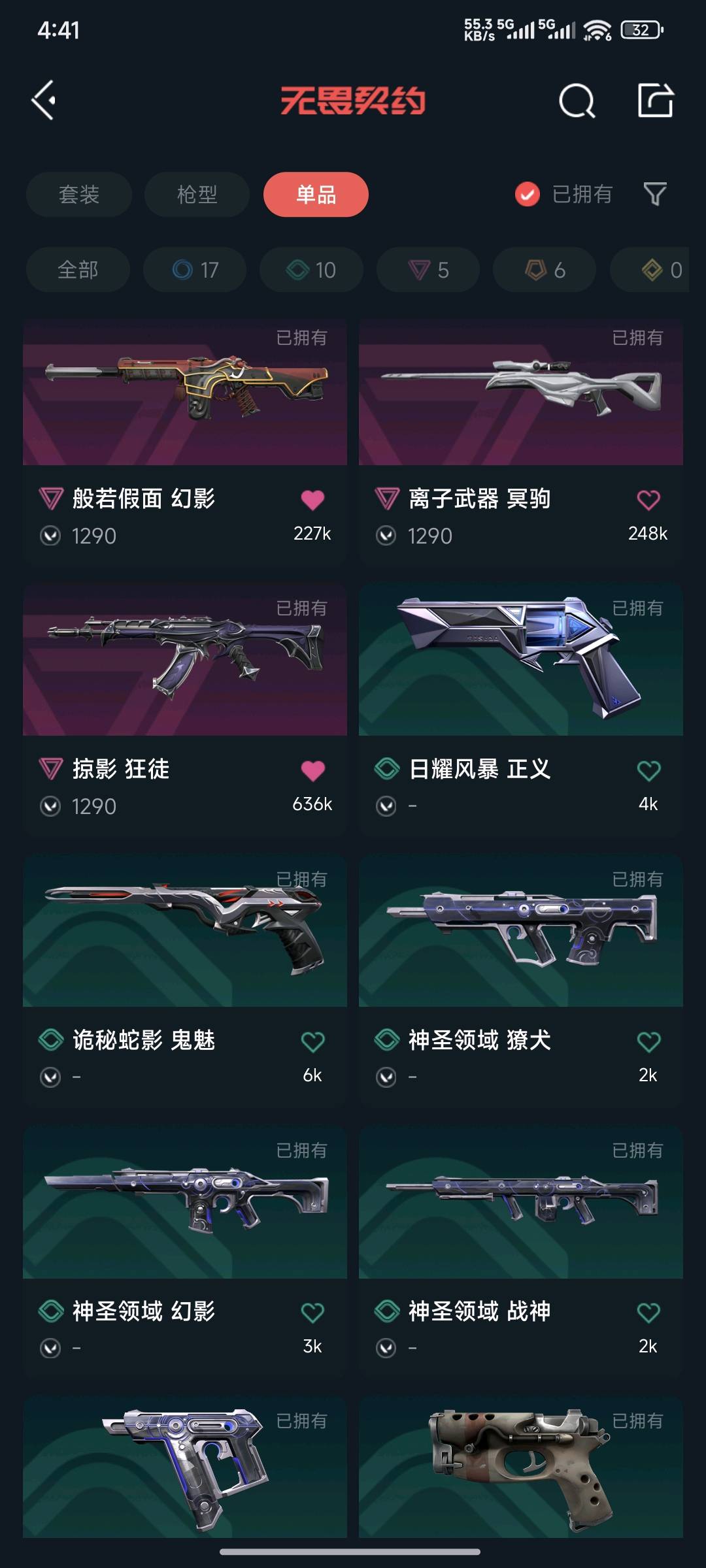Like the 离子武器 冥驹 skin
Viewport: 706px width, 1568px height.
(x=648, y=500)
